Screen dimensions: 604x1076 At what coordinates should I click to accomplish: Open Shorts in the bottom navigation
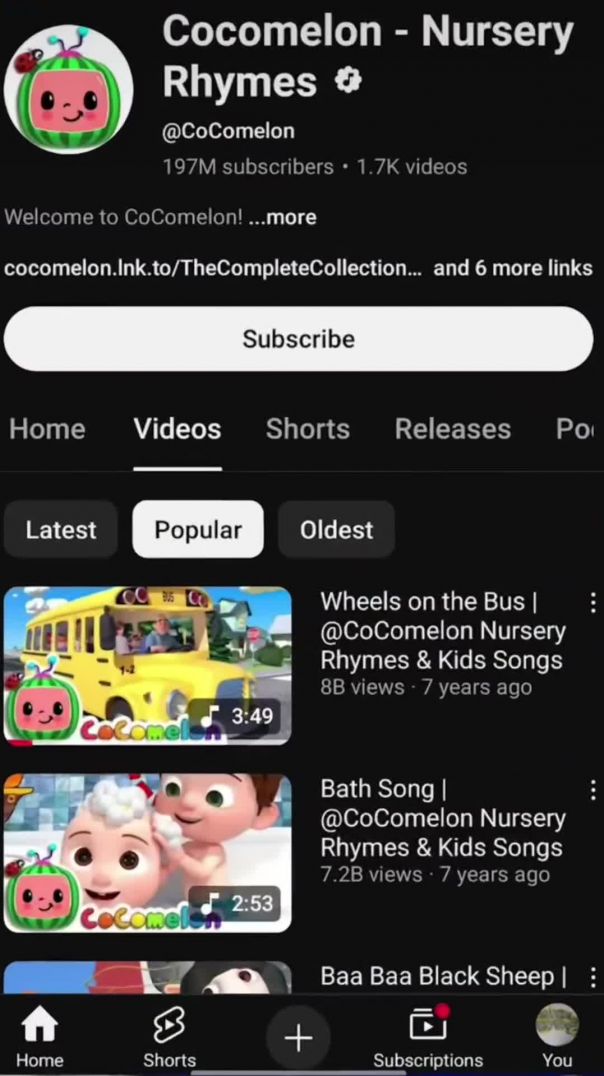[x=169, y=1037]
